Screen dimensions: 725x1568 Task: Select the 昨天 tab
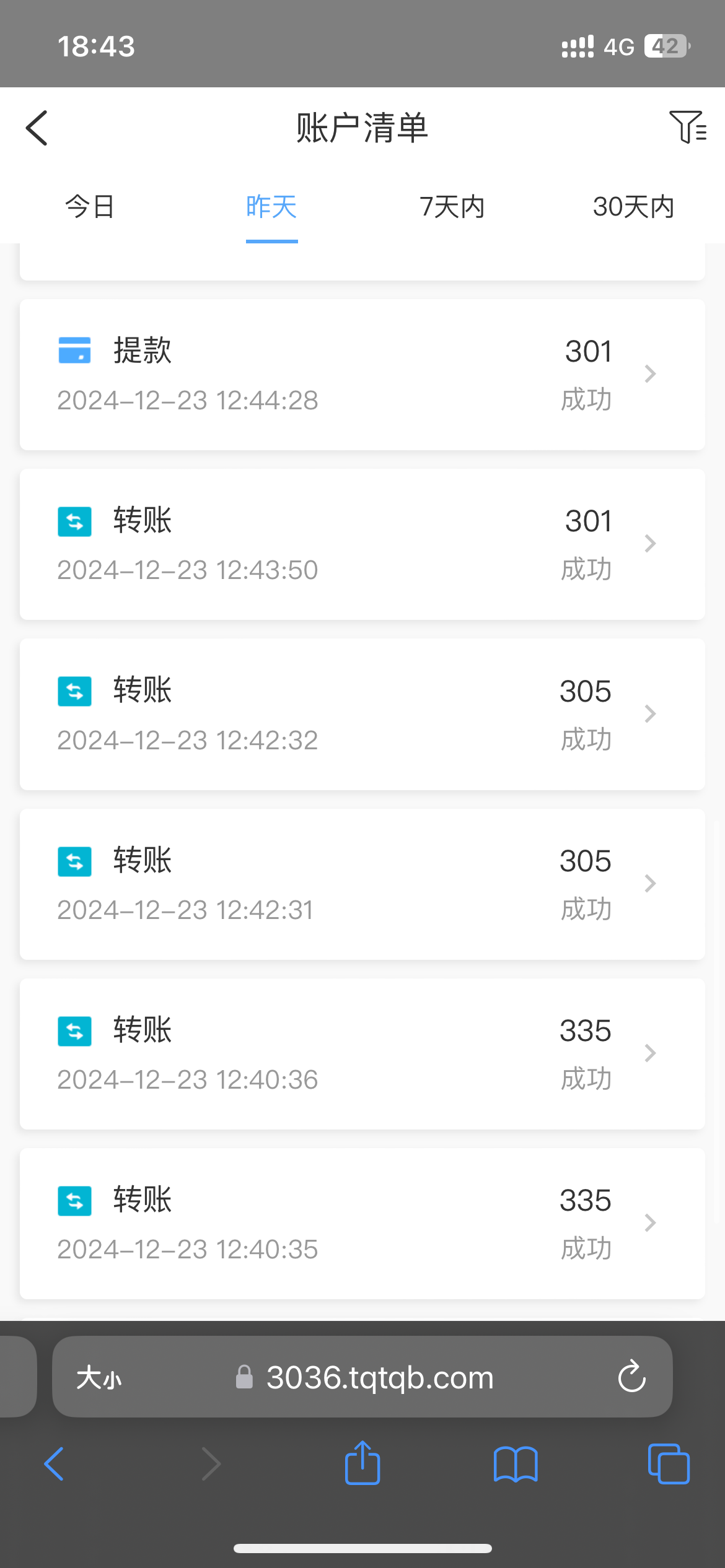click(271, 207)
